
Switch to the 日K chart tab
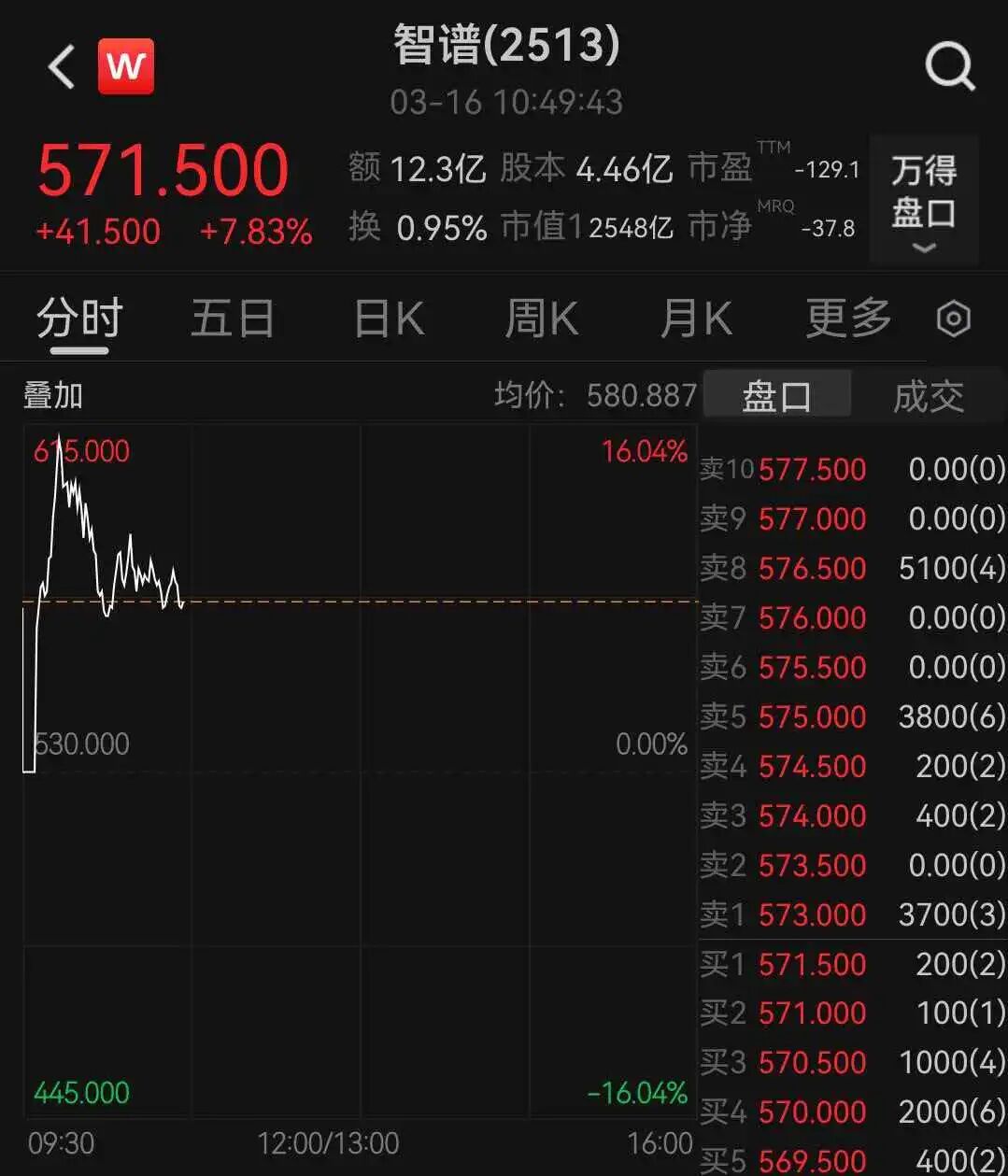pyautogui.click(x=389, y=319)
